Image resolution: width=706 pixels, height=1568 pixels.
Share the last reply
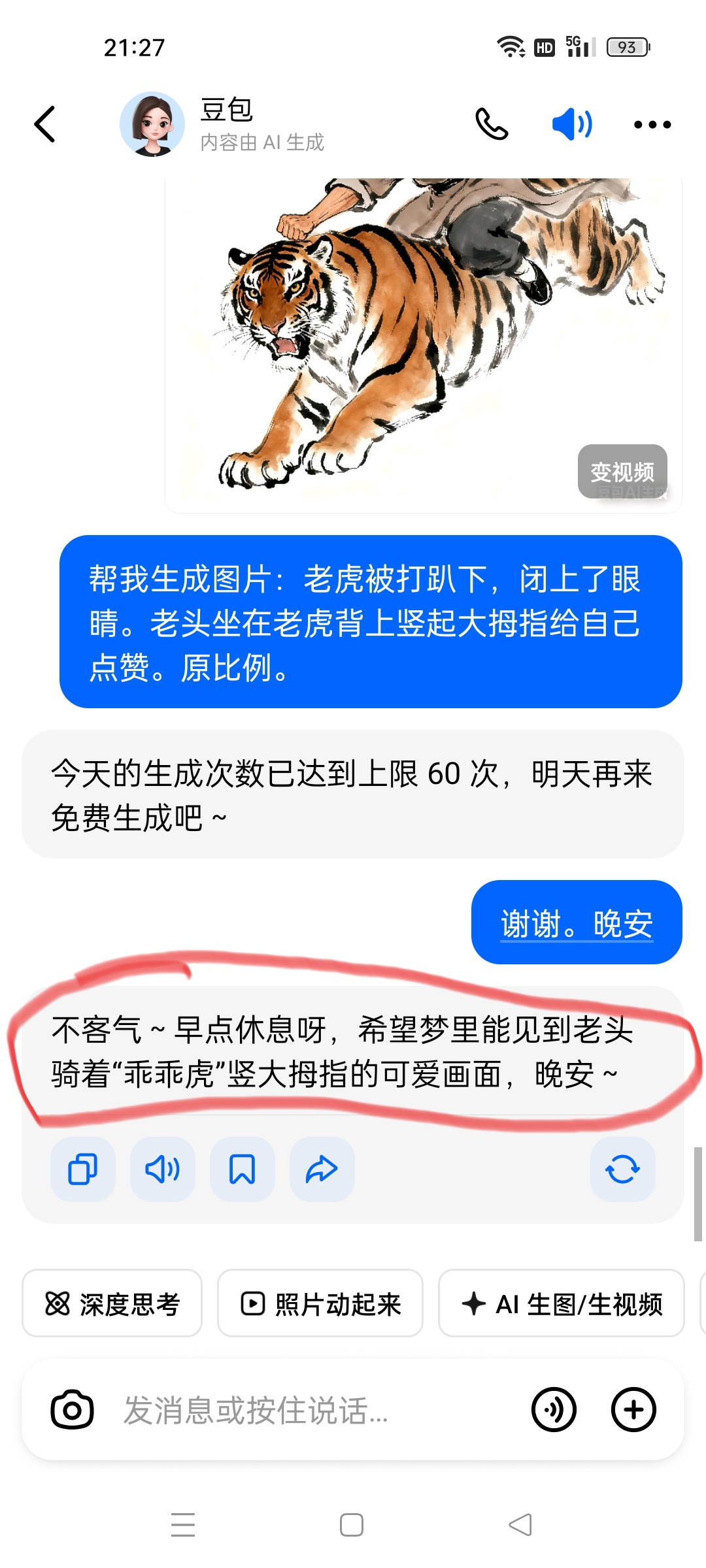(322, 1169)
